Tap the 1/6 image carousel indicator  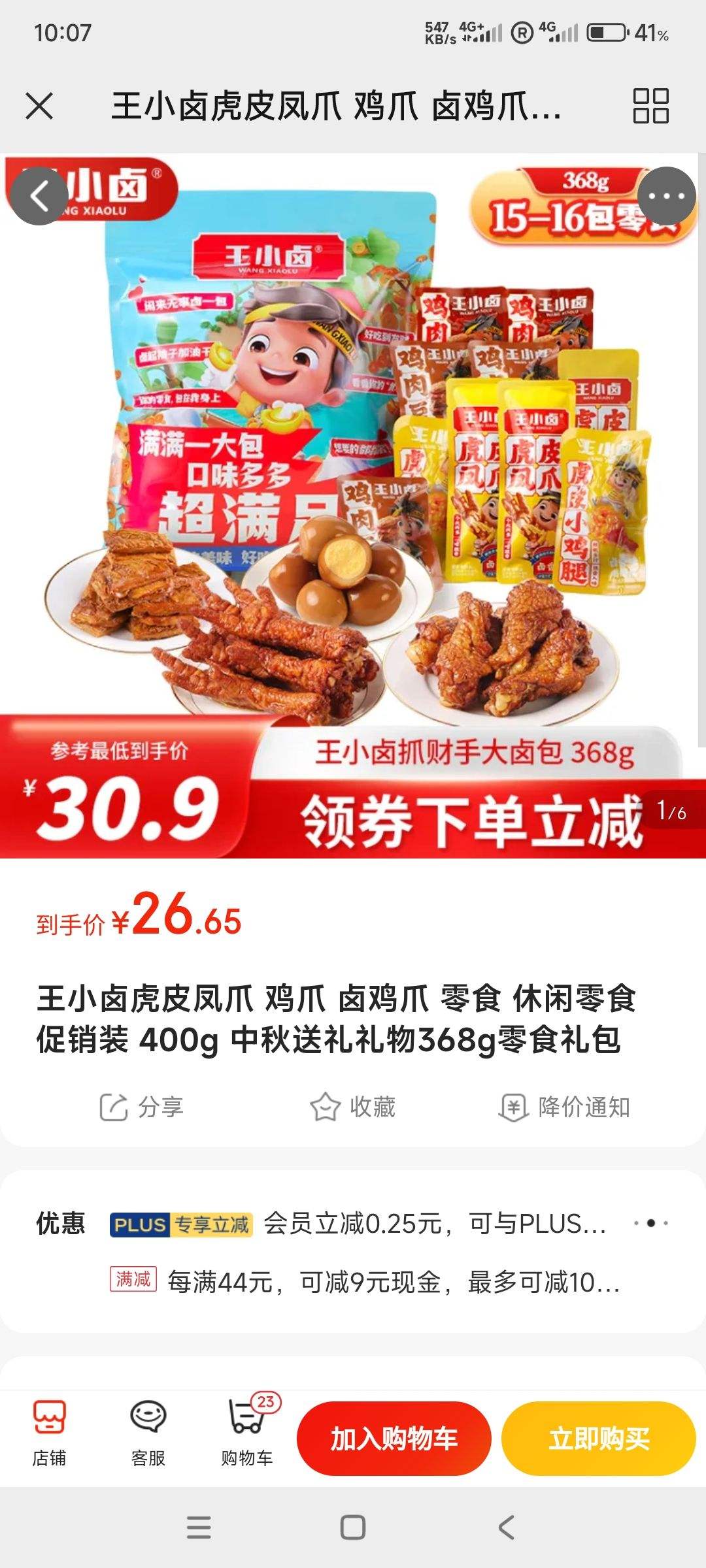pos(673,809)
